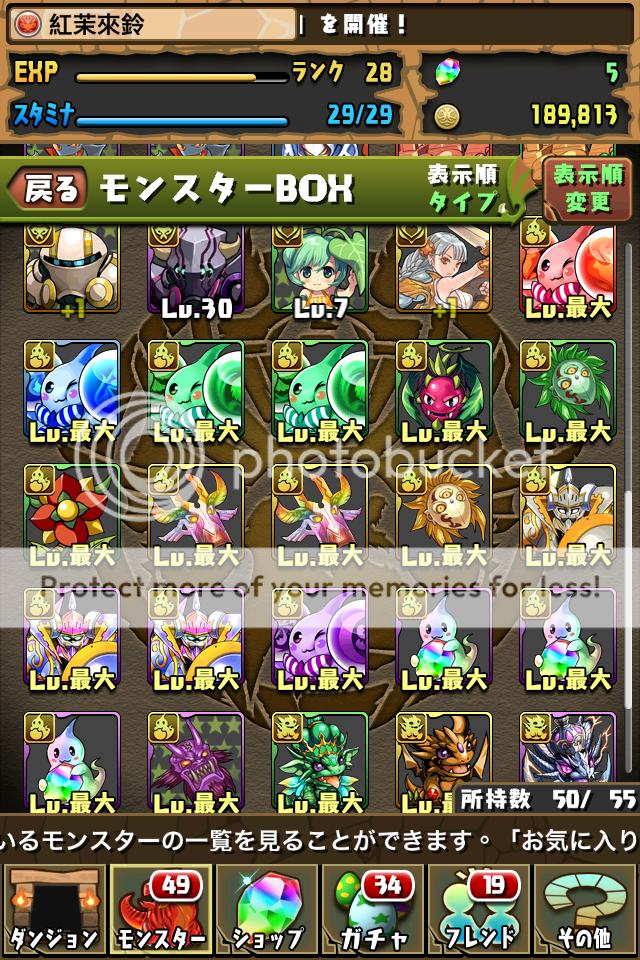Screen dimensions: 640x960
Task: Open the その他 menu tab
Action: coord(586,909)
